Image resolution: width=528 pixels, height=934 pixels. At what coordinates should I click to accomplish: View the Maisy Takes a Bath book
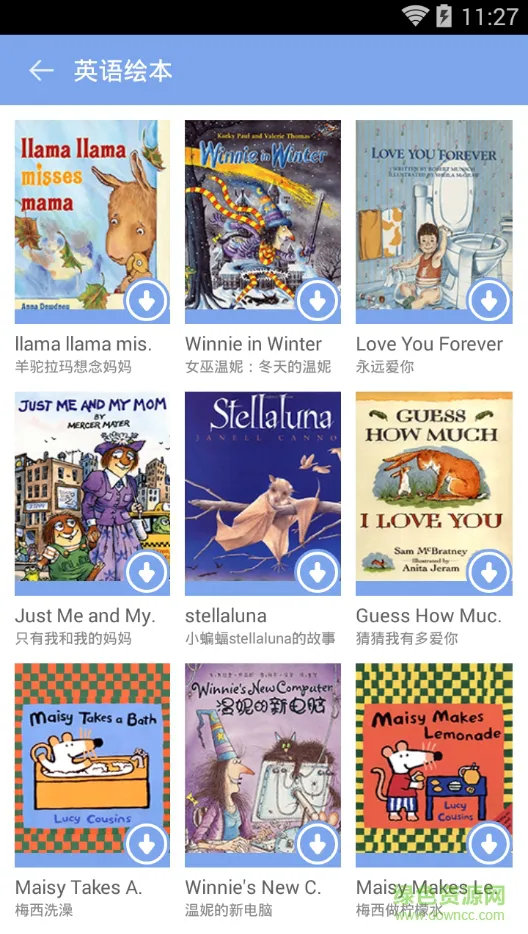tap(92, 765)
